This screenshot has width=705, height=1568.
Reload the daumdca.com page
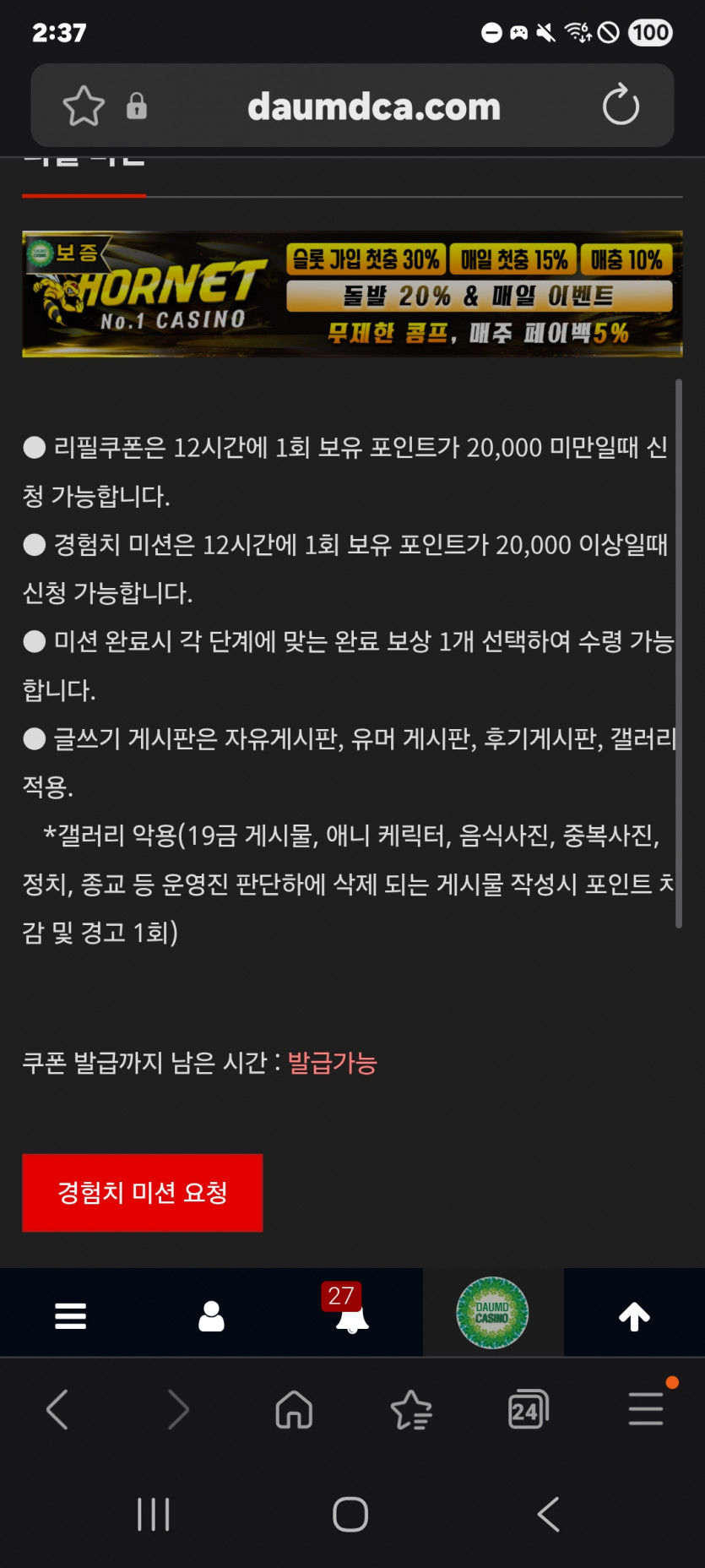click(621, 106)
